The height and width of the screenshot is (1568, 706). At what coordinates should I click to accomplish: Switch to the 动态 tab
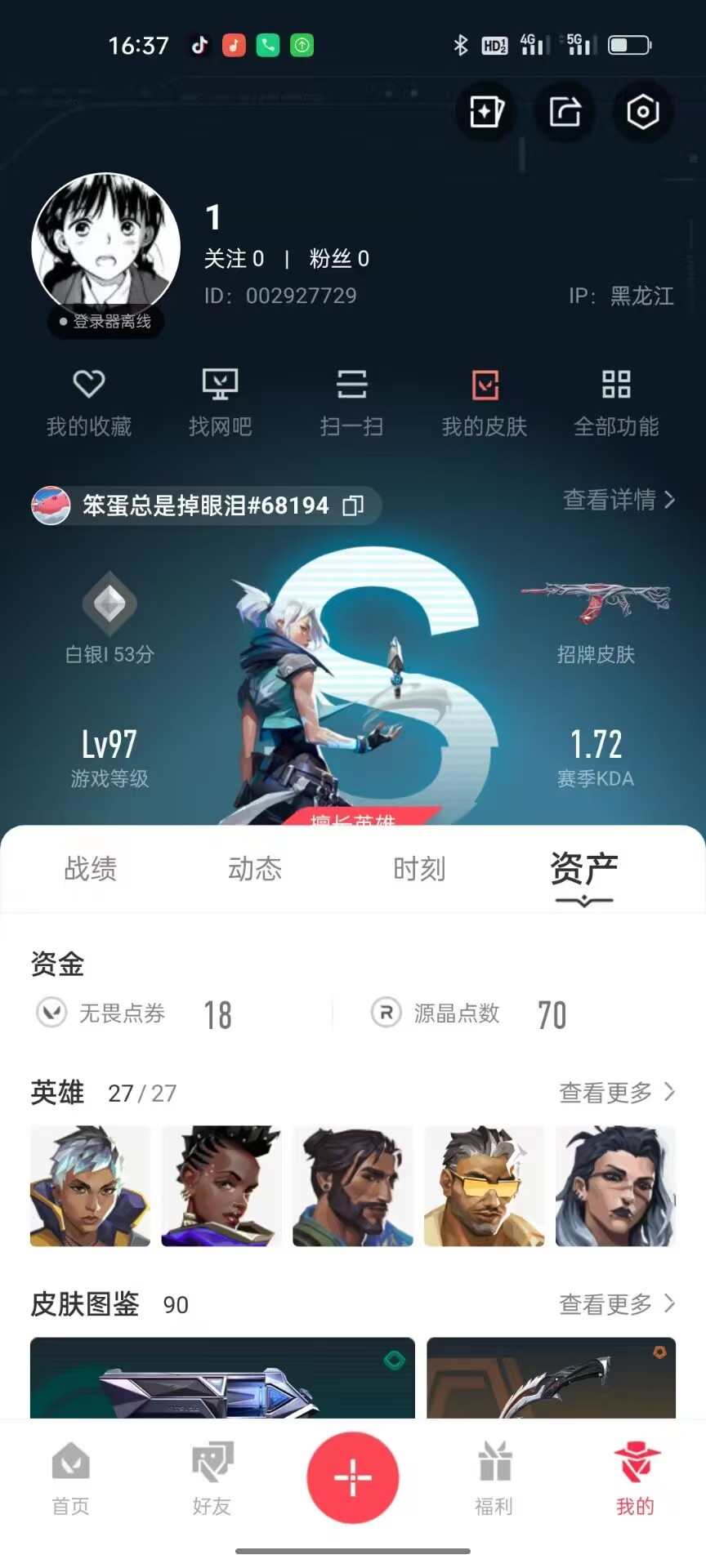pos(255,869)
